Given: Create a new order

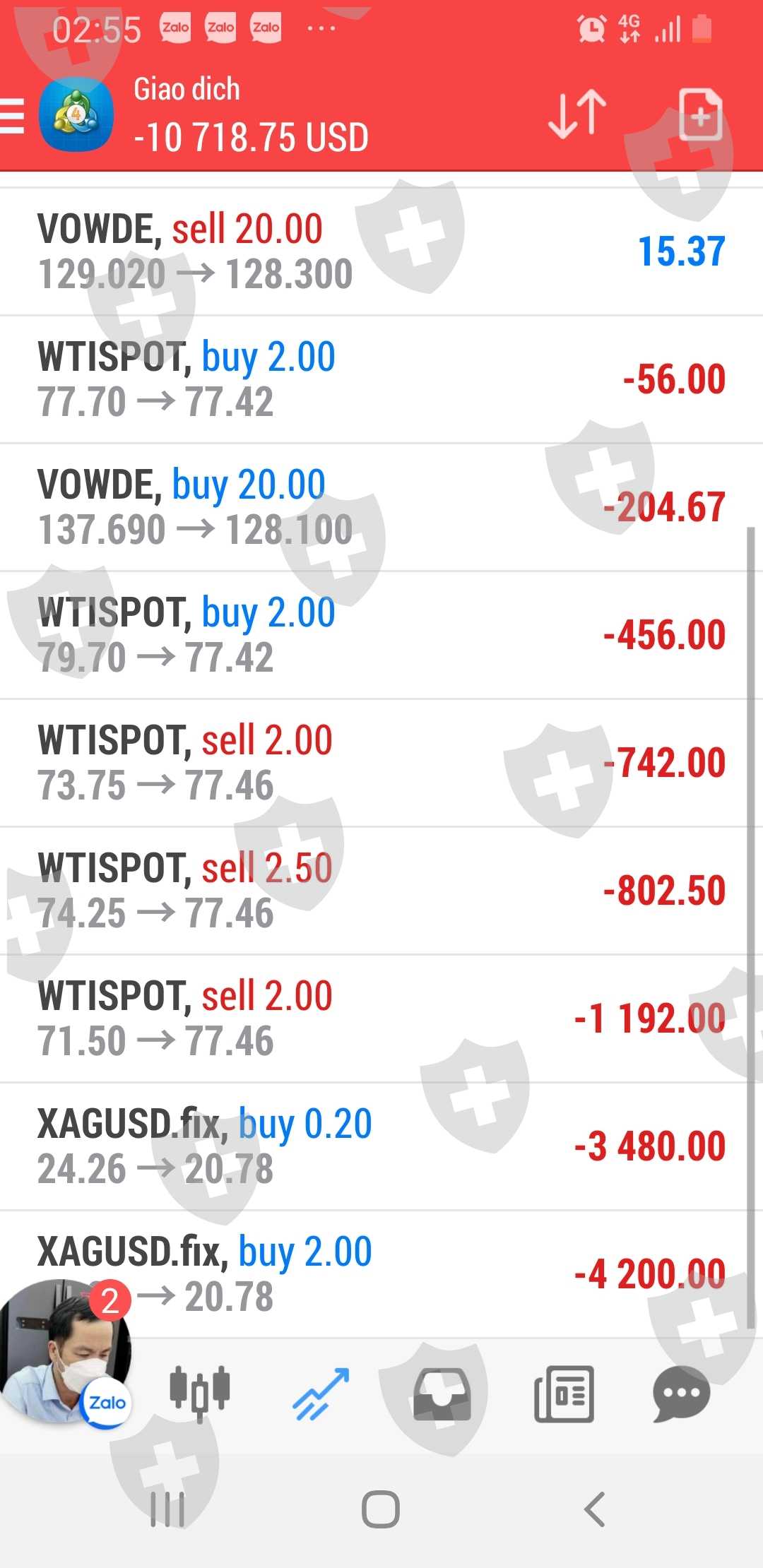Looking at the screenshot, I should tap(699, 114).
